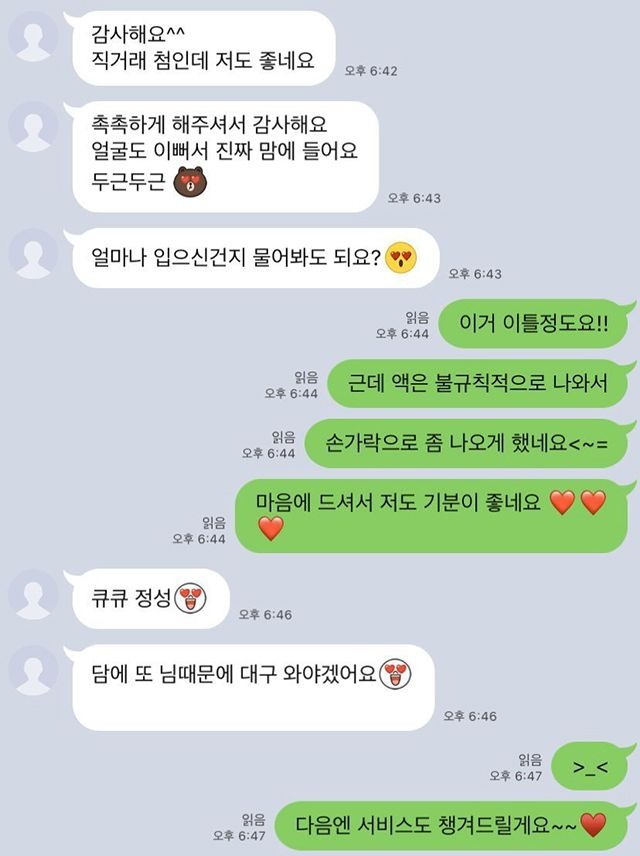Viewport: 640px width, 856px height.
Task: Tap the avatar next to '촉촉하게 해주셔서' message
Action: click(x=33, y=126)
